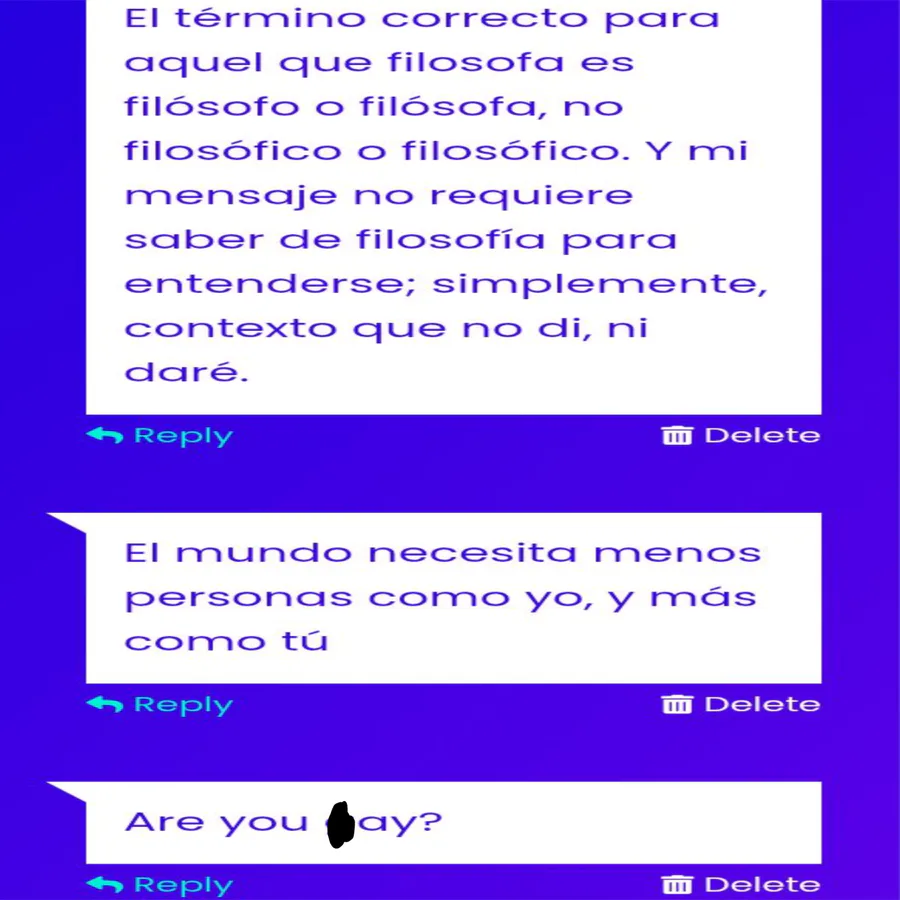Screen dimensions: 900x900
Task: Reply to 'El mundo necesita menos personas' message
Action: tap(160, 705)
